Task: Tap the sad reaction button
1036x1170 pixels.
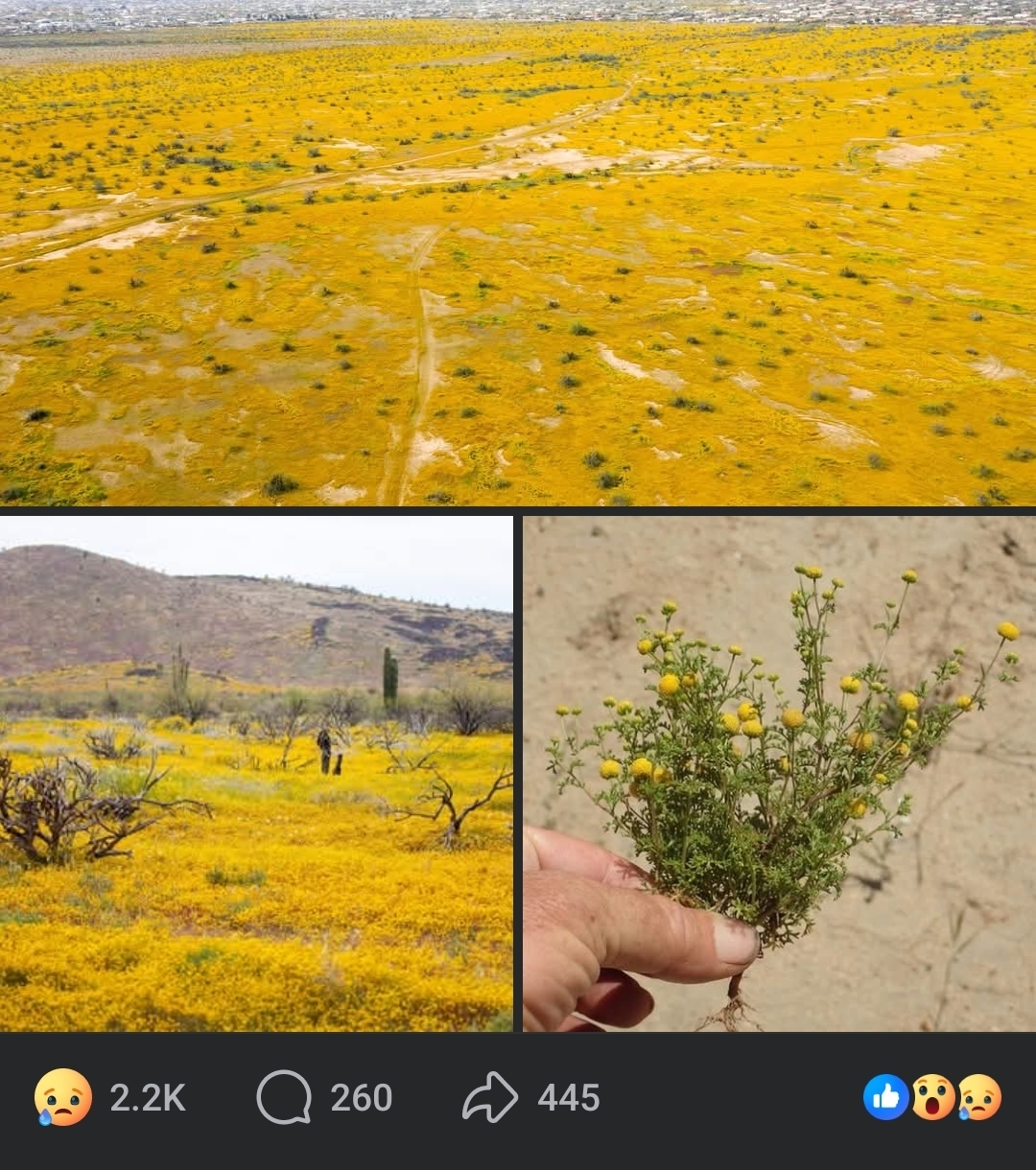Action: coord(63,1098)
